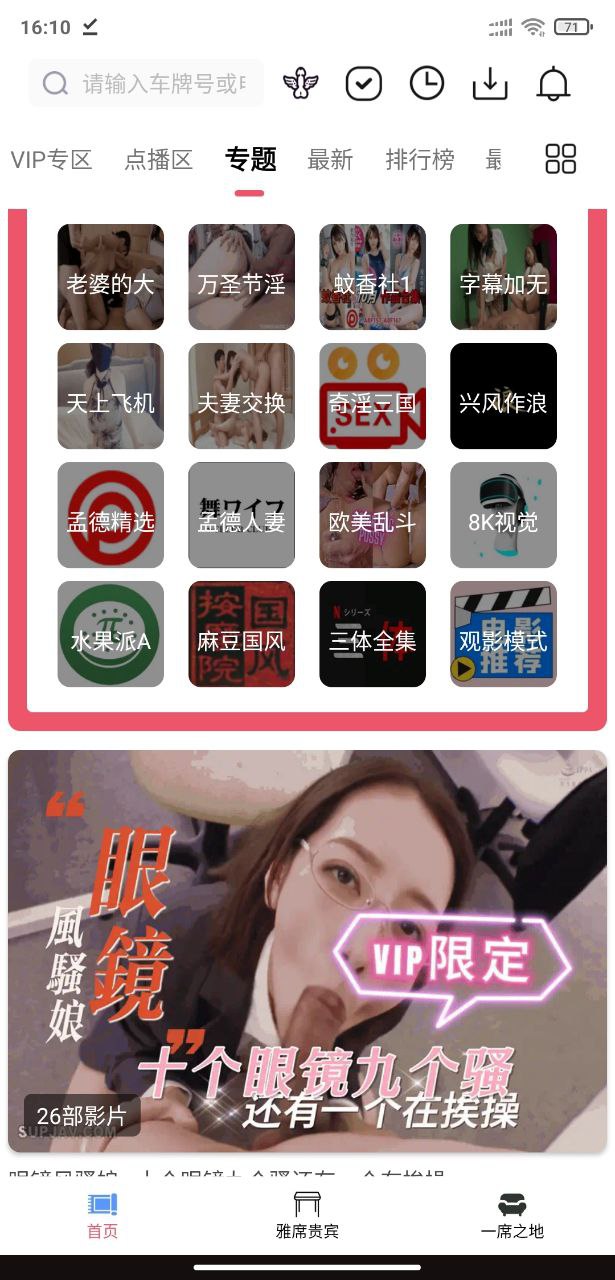The height and width of the screenshot is (1280, 615).
Task: Go to the 一席之地 bottom navigation item
Action: coord(512,1215)
